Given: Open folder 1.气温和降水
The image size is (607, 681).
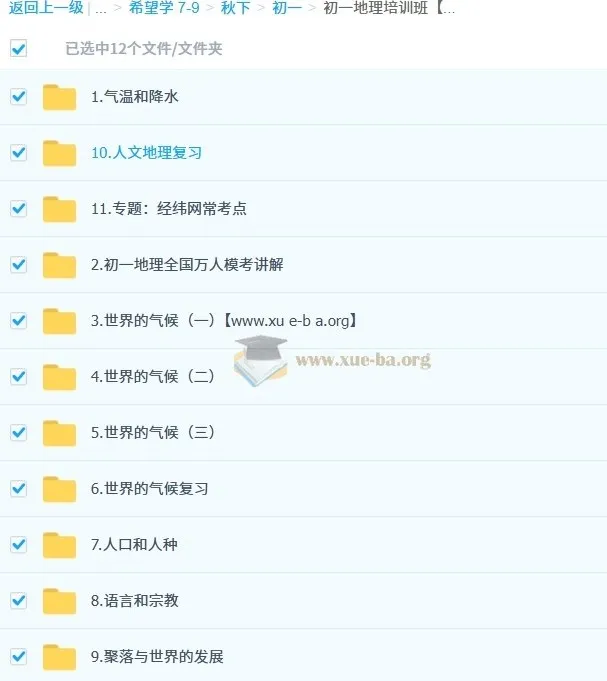Looking at the screenshot, I should coord(134,97).
